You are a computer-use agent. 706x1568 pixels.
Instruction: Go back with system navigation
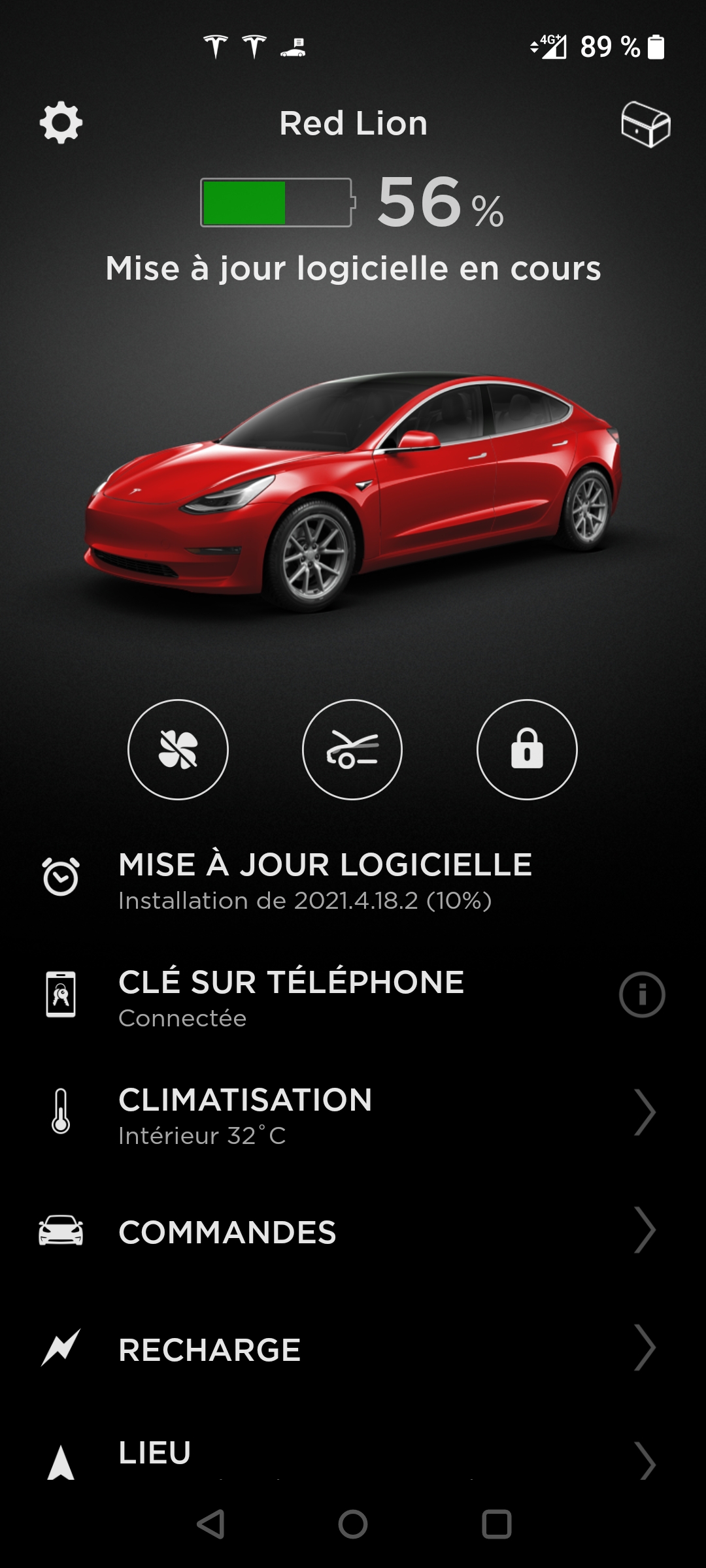point(210,1524)
